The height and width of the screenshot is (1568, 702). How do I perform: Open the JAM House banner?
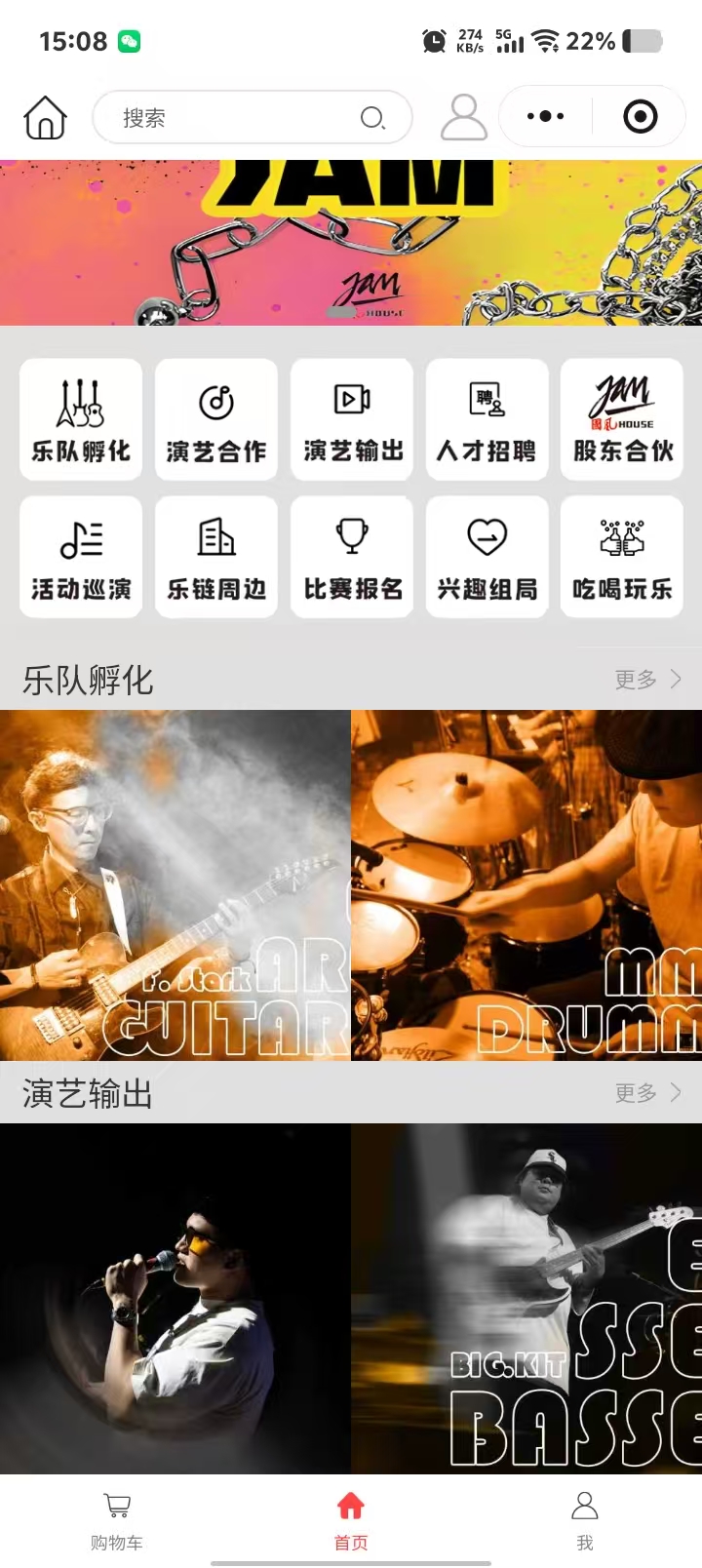click(x=351, y=242)
